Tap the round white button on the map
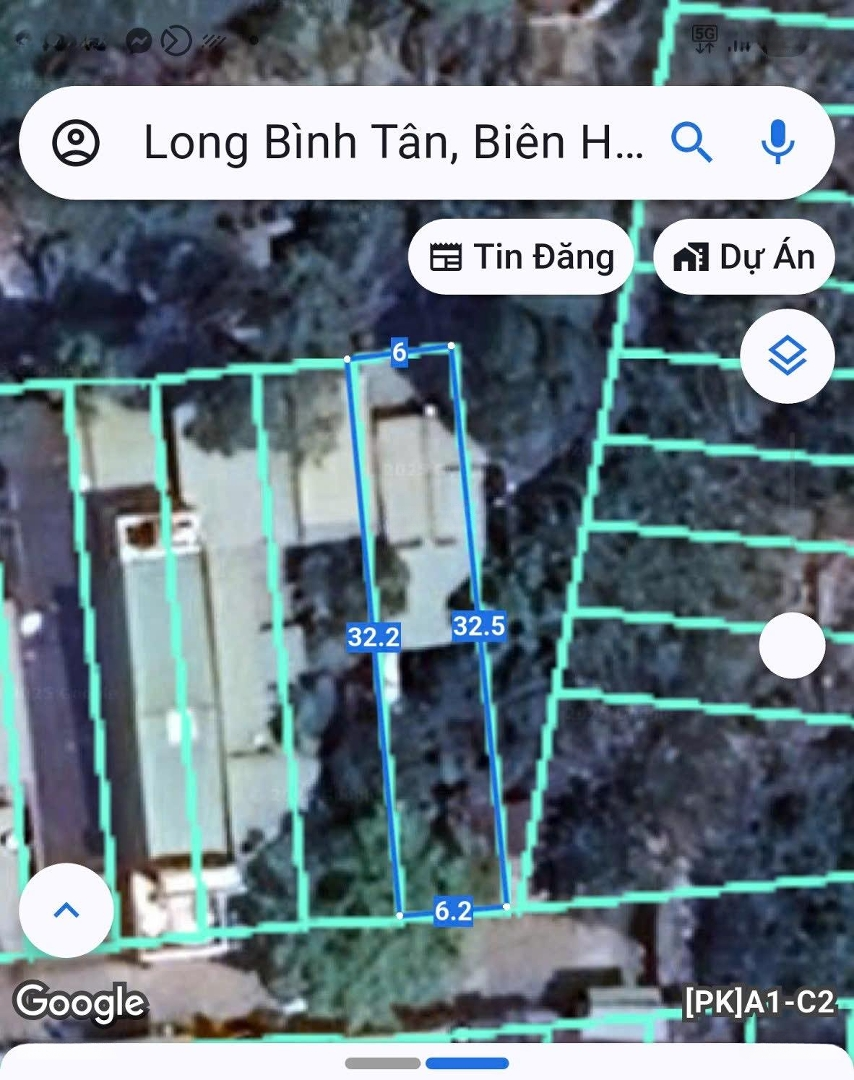Viewport: 854px width, 1080px height. pos(792,645)
